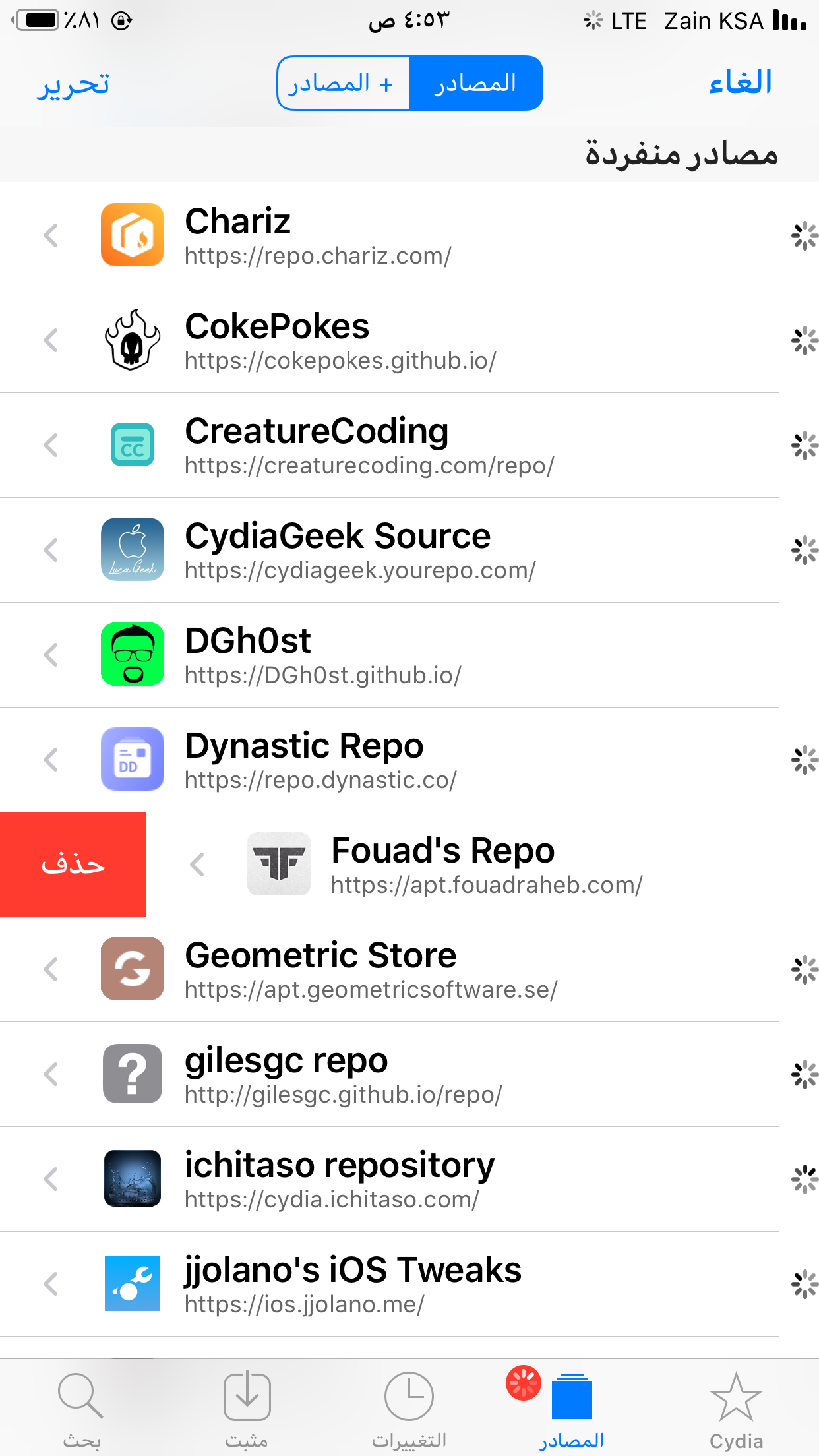Tap الغاء to cancel
The width and height of the screenshot is (819, 1456).
(x=741, y=82)
